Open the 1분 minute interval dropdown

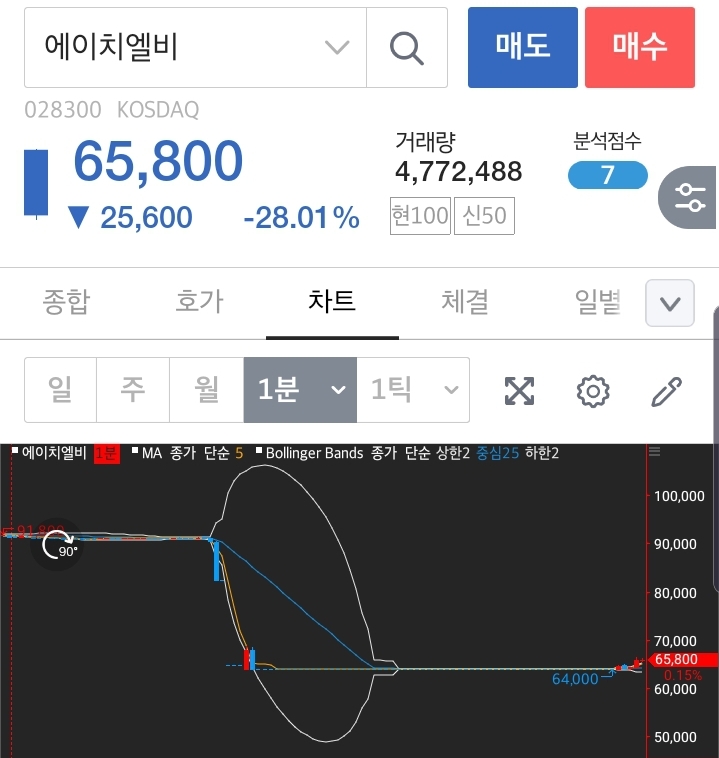click(300, 390)
